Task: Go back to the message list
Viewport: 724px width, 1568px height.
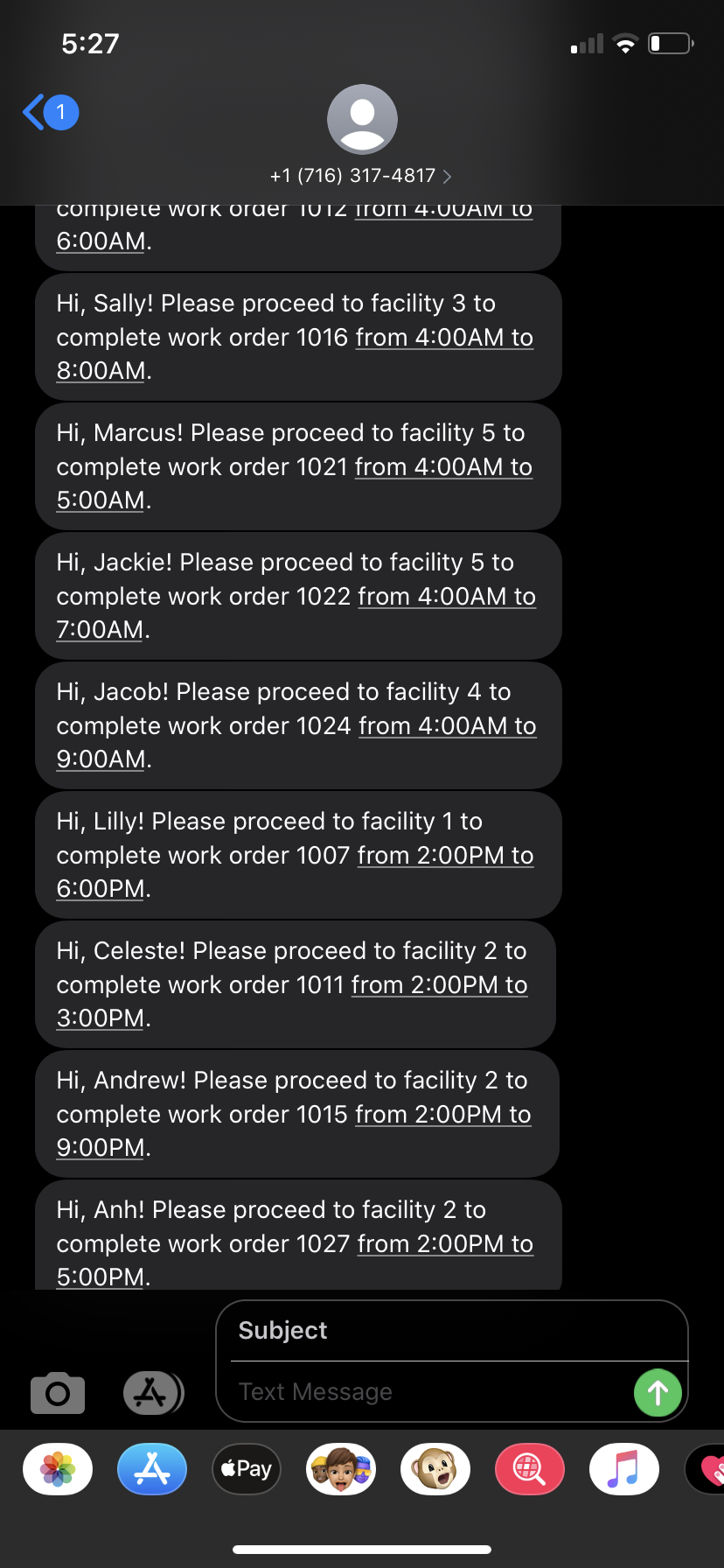Action: click(49, 113)
